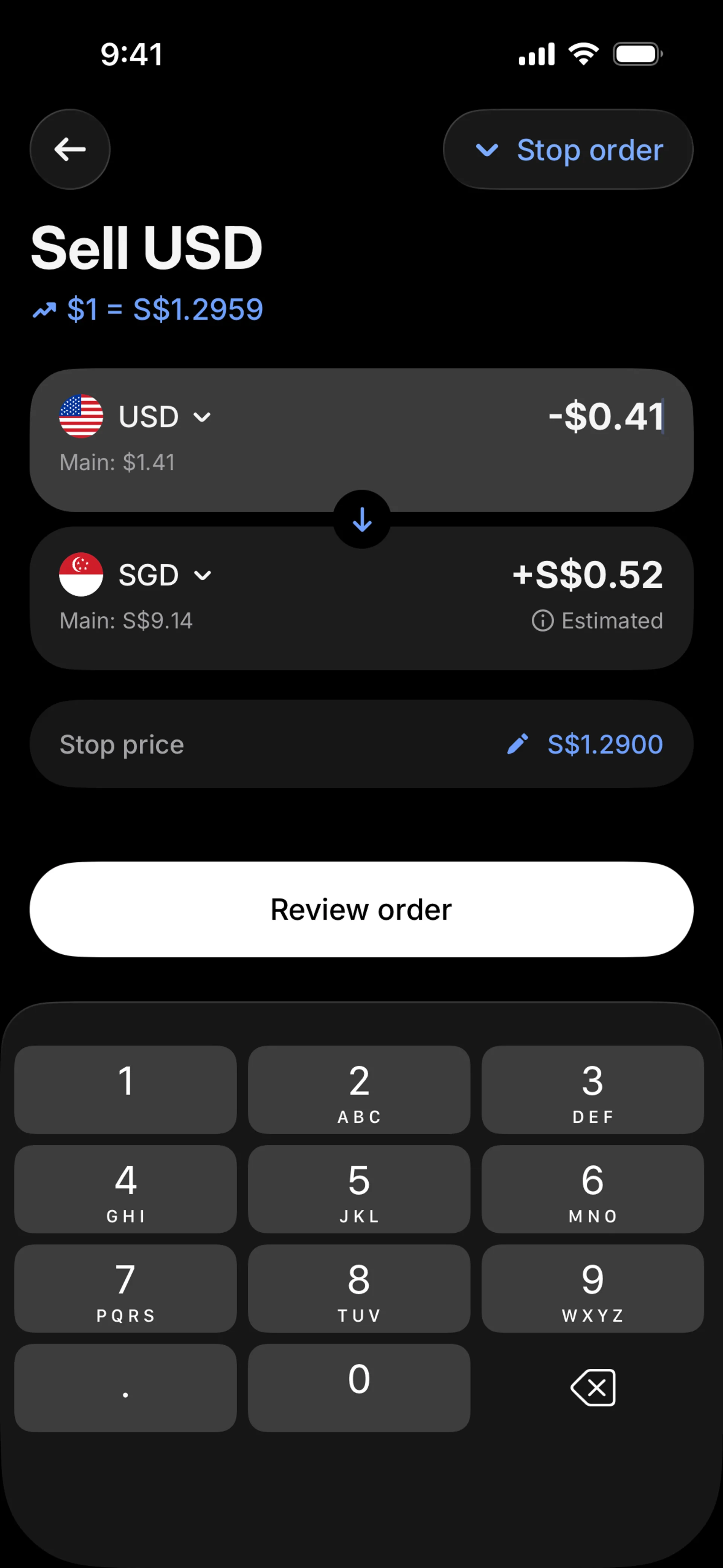Enter digit 9 on the keypad
This screenshot has width=723, height=1568.
(x=592, y=1288)
